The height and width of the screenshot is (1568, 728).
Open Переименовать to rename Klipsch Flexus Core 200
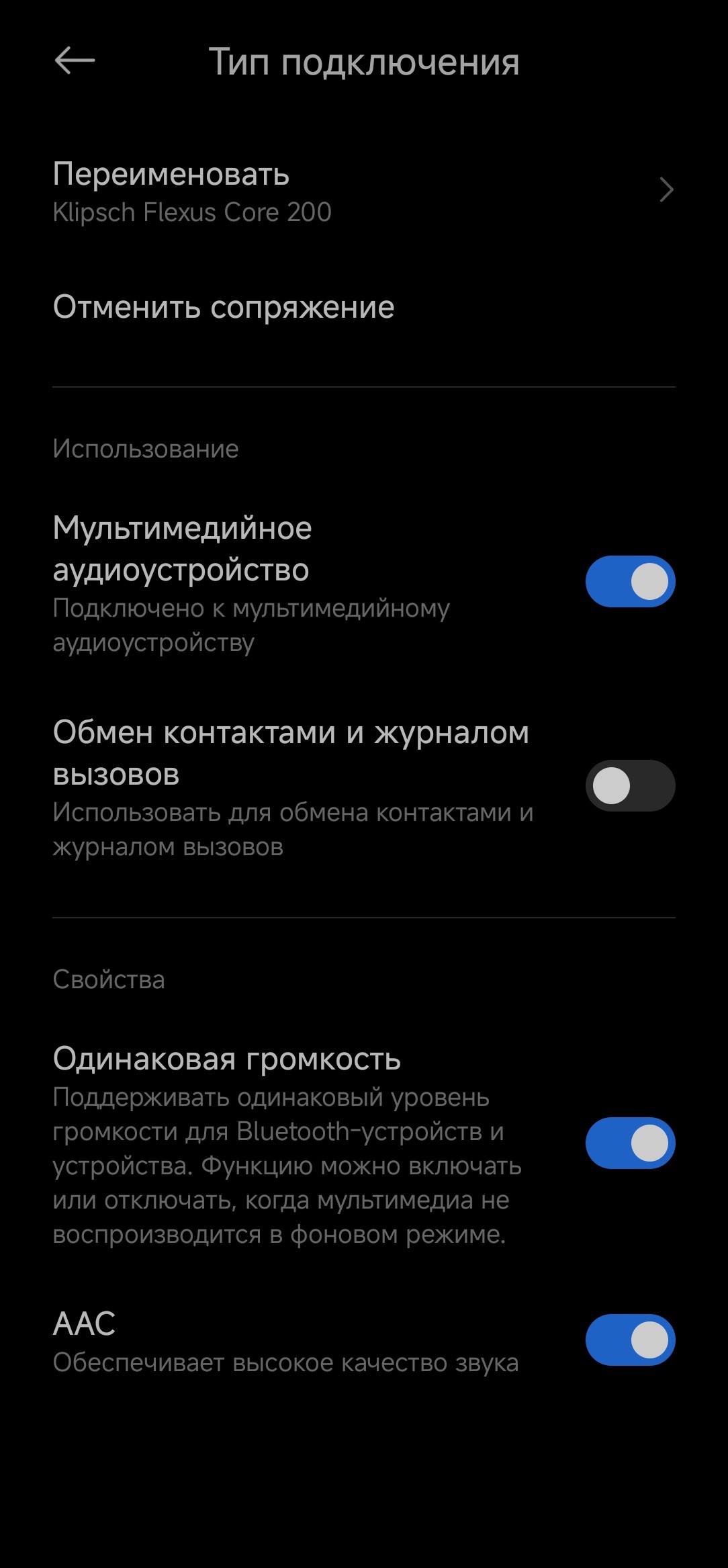(x=363, y=191)
